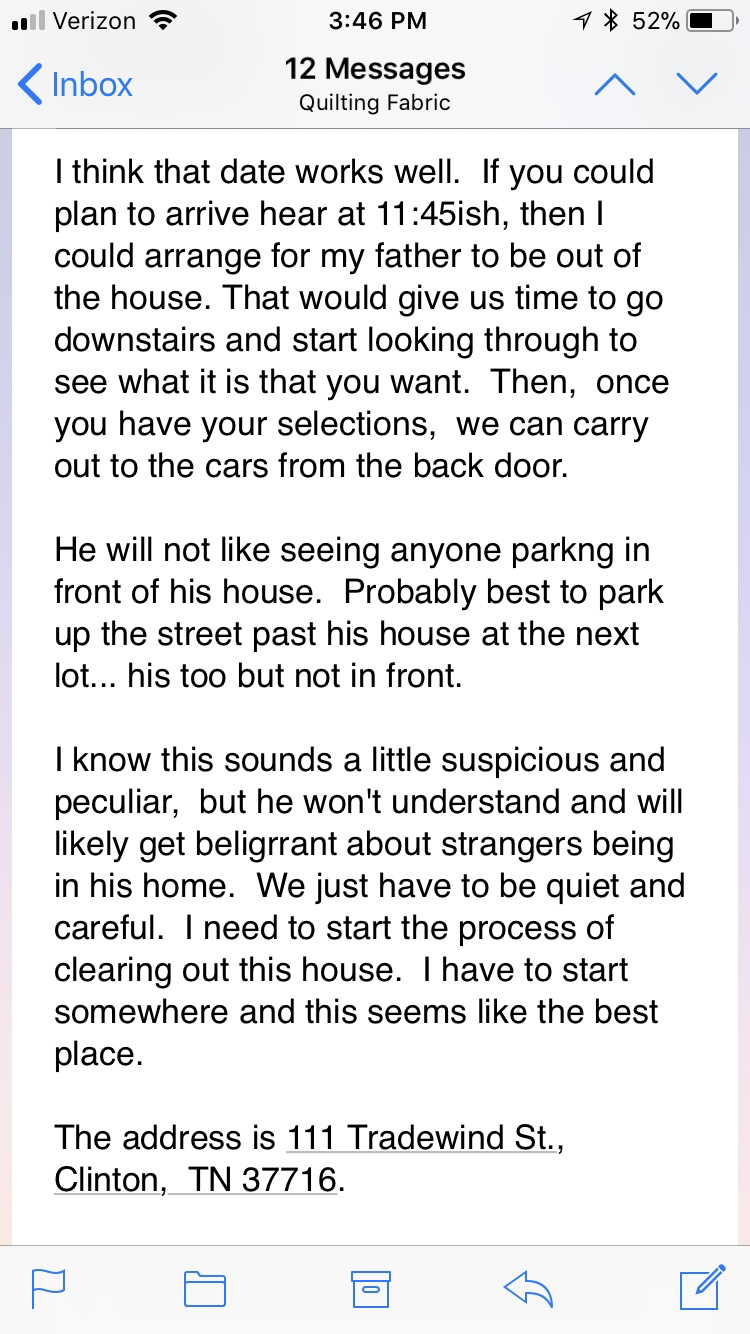Archive this message
Screen dimensions: 750x1334
(x=370, y=1288)
